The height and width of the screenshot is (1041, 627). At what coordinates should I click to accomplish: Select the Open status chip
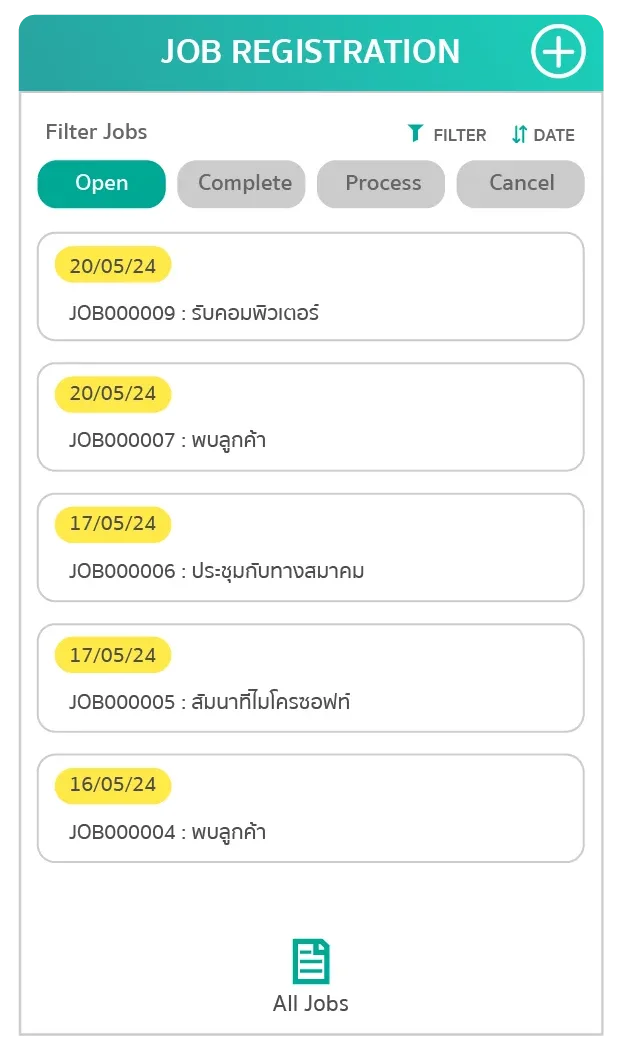101,184
